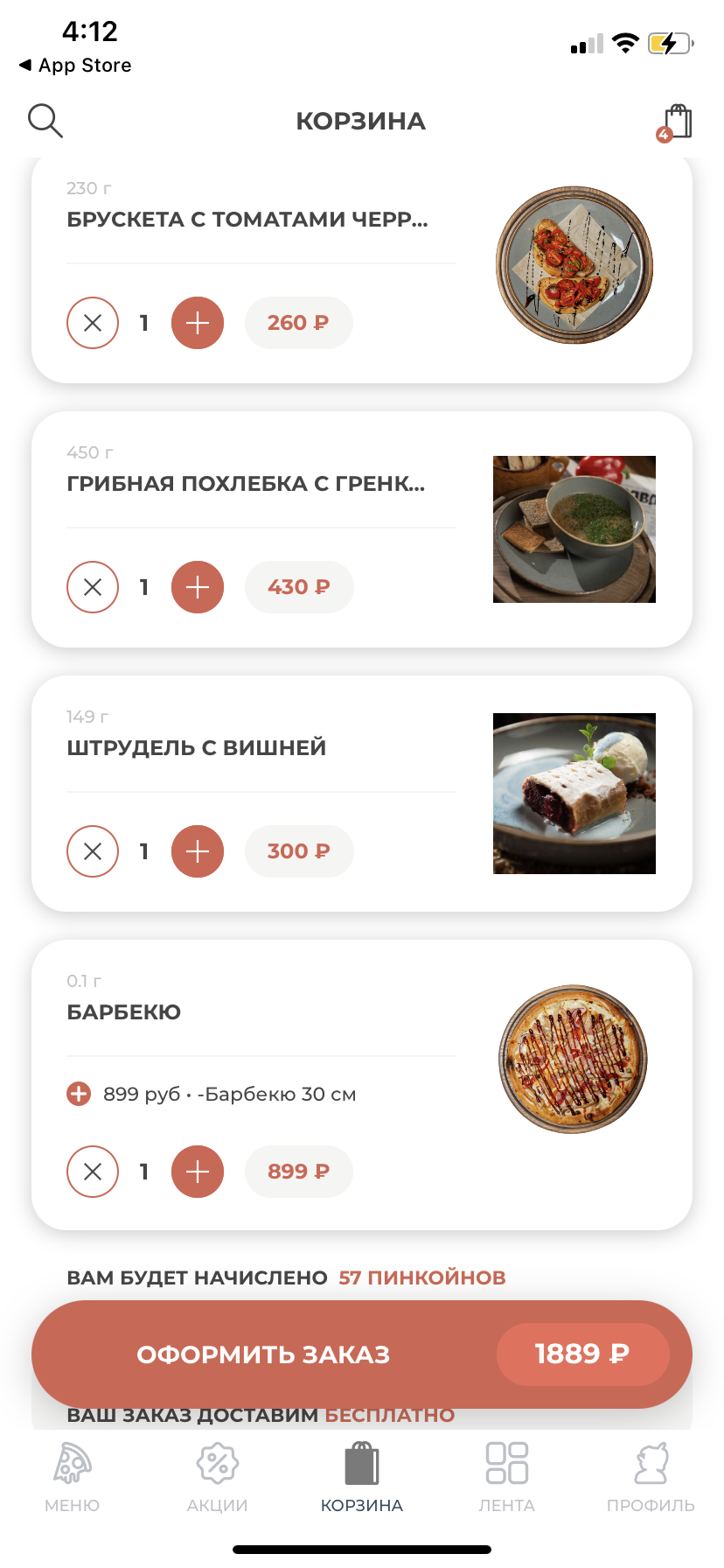Switch to the Профиль tab
Viewport: 724px width, 1568px height.
point(651,1478)
